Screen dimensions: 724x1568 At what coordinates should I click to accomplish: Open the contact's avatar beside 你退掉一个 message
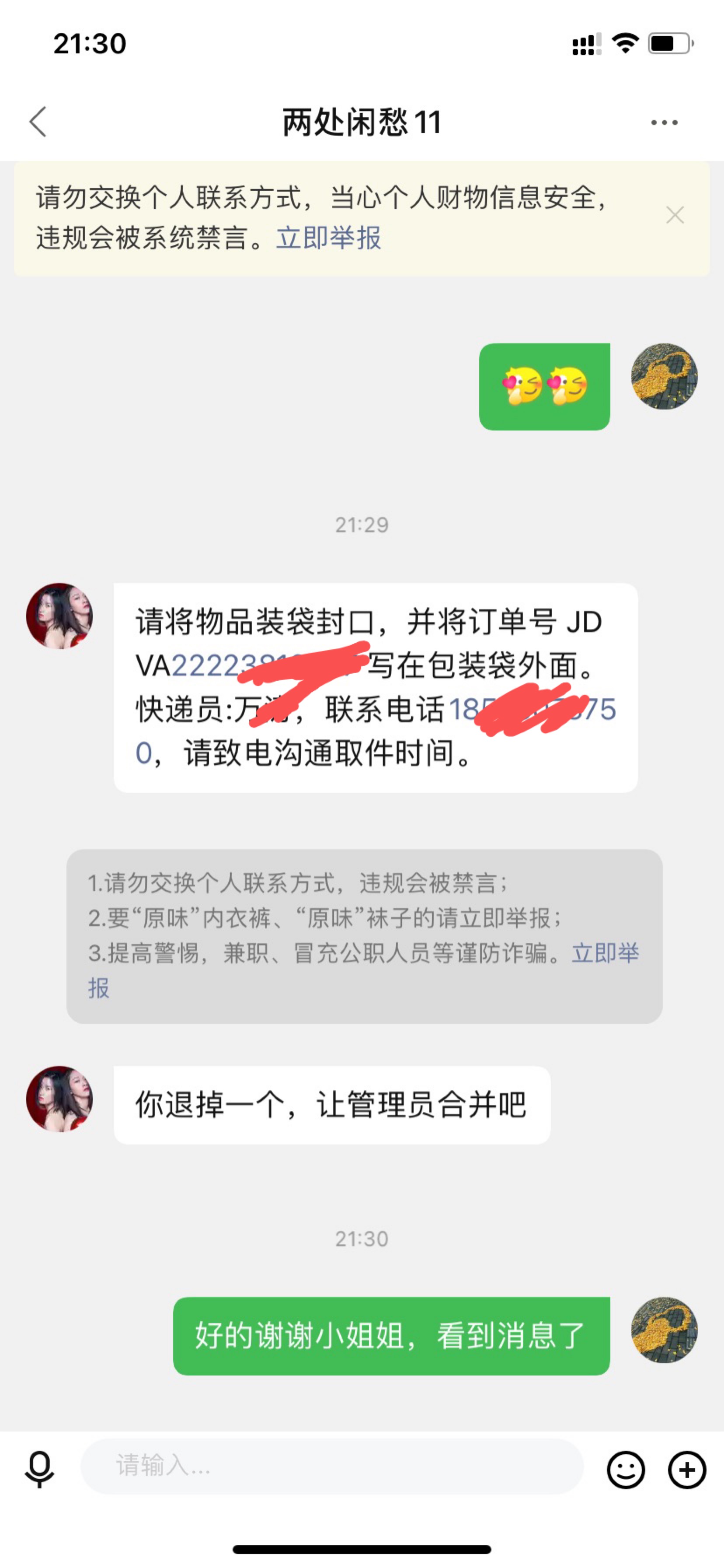coord(59,1098)
